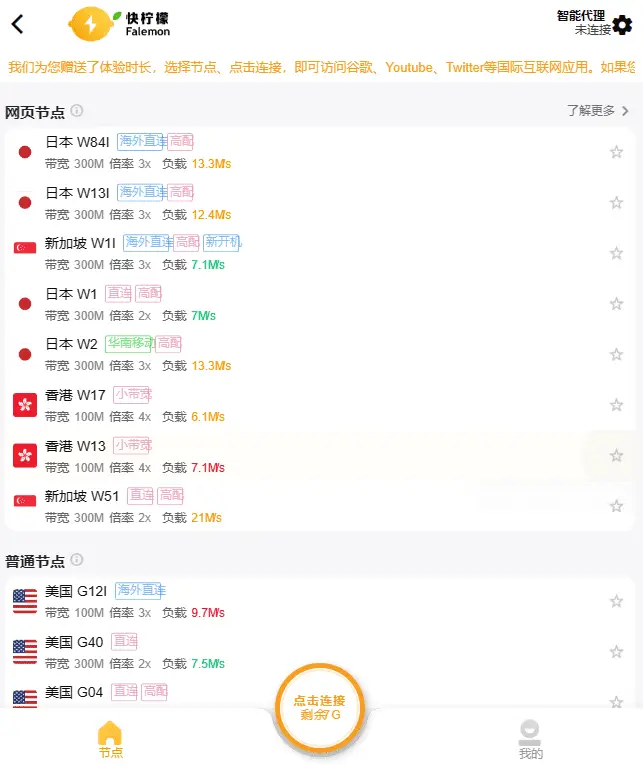Go back using the top arrow

(x=17, y=25)
